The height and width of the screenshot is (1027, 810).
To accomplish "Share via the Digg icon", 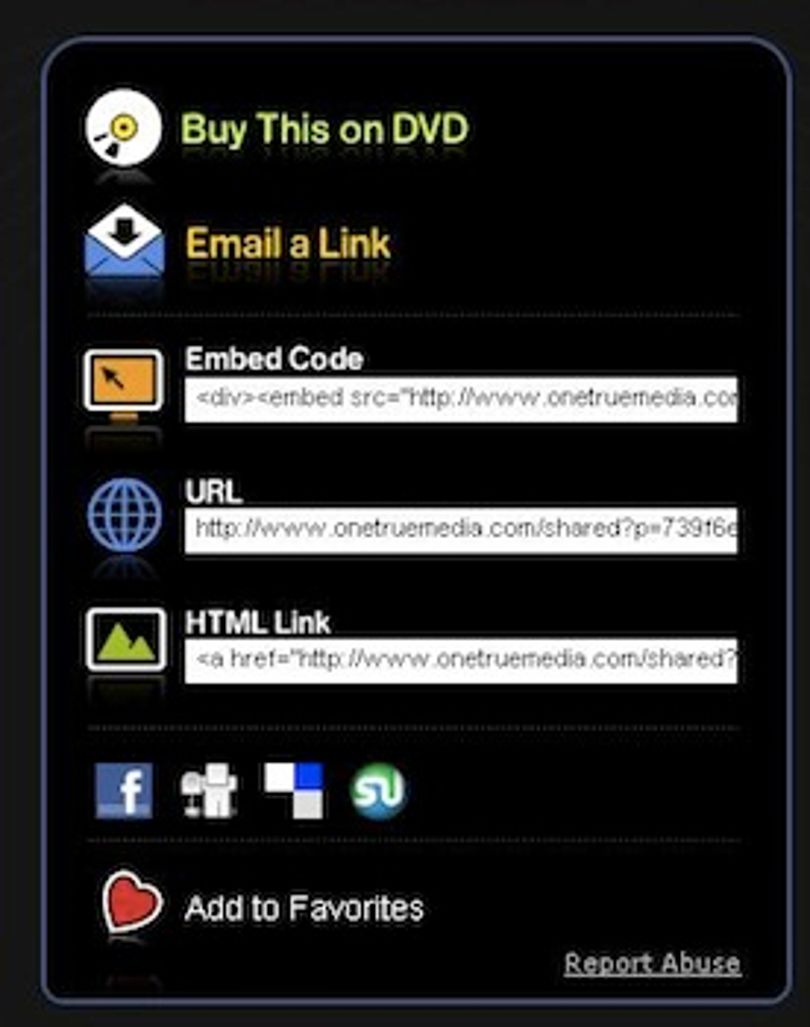I will coord(209,791).
